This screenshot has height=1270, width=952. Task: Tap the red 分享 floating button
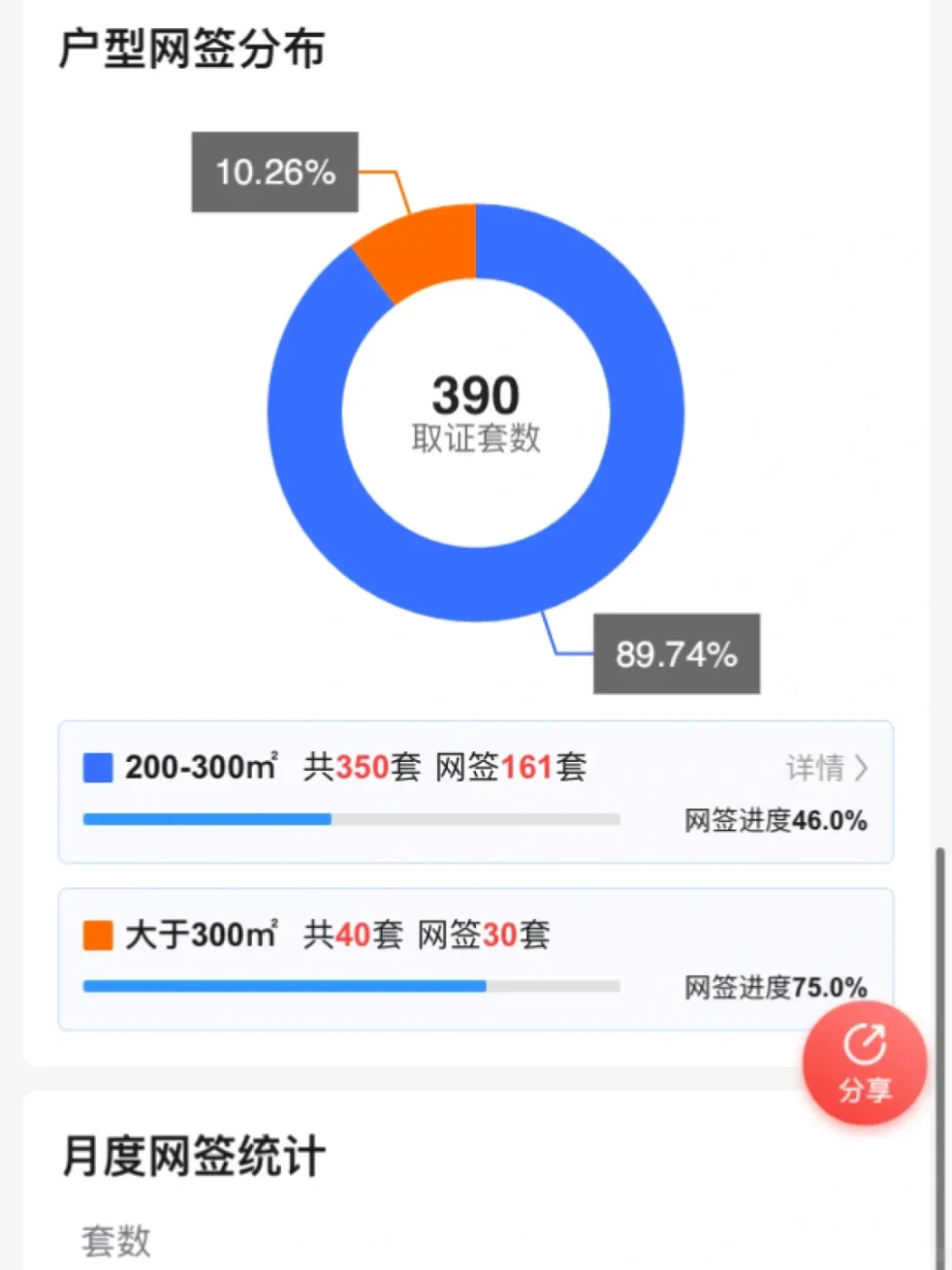coord(864,1062)
